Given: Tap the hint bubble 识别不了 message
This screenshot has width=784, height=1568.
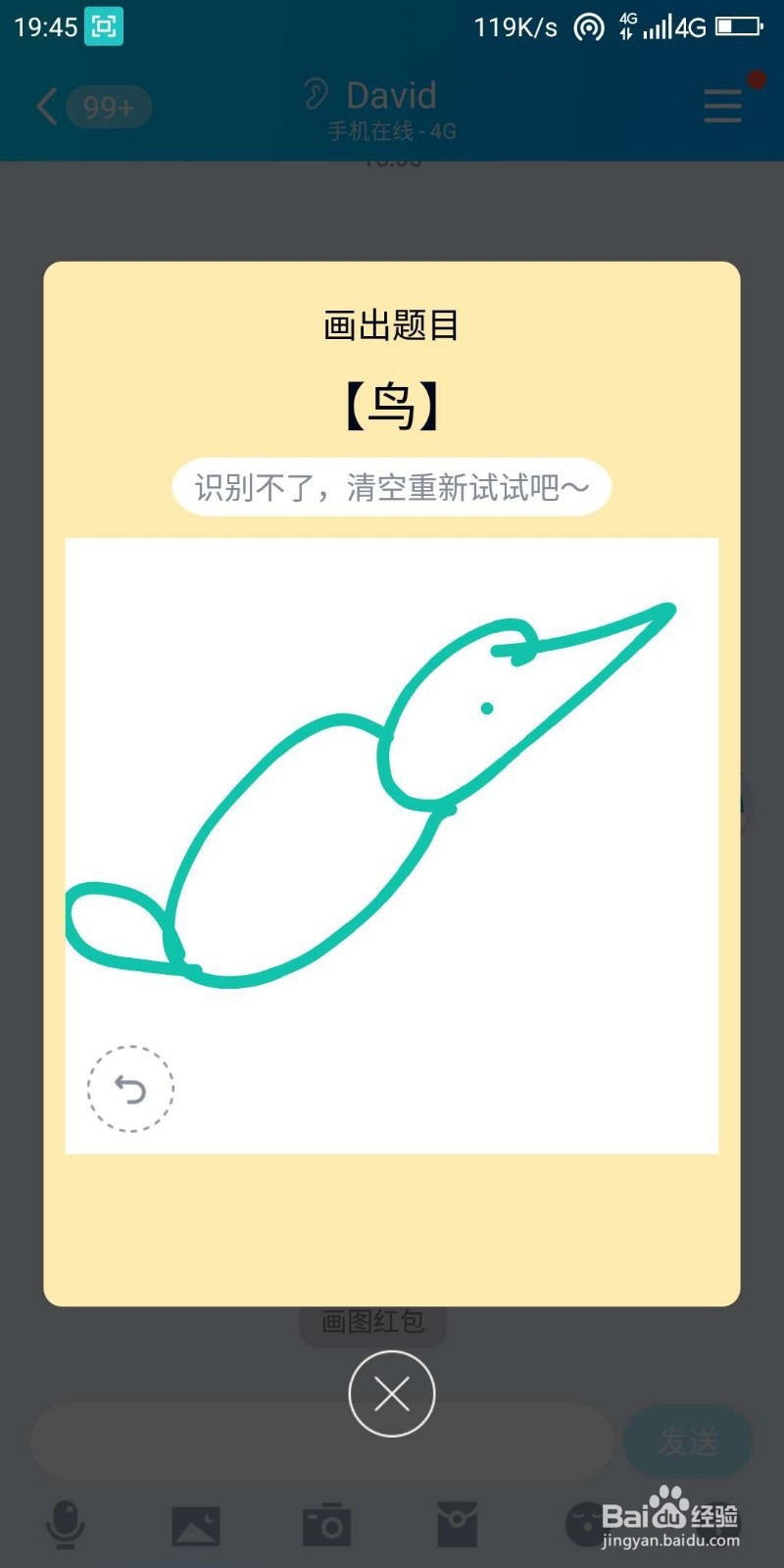Looking at the screenshot, I should click(x=392, y=487).
